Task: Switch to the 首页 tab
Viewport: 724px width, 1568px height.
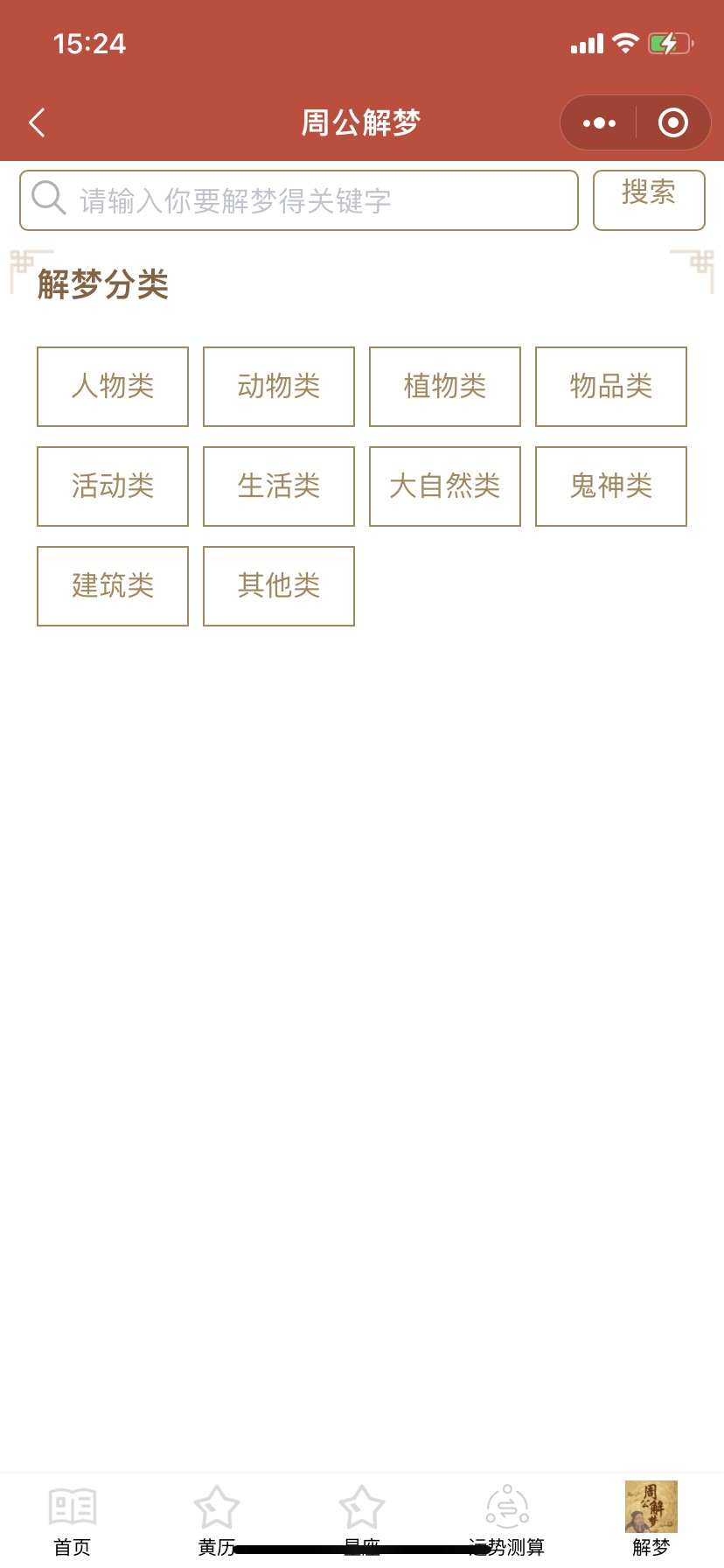Action: pos(73,1520)
